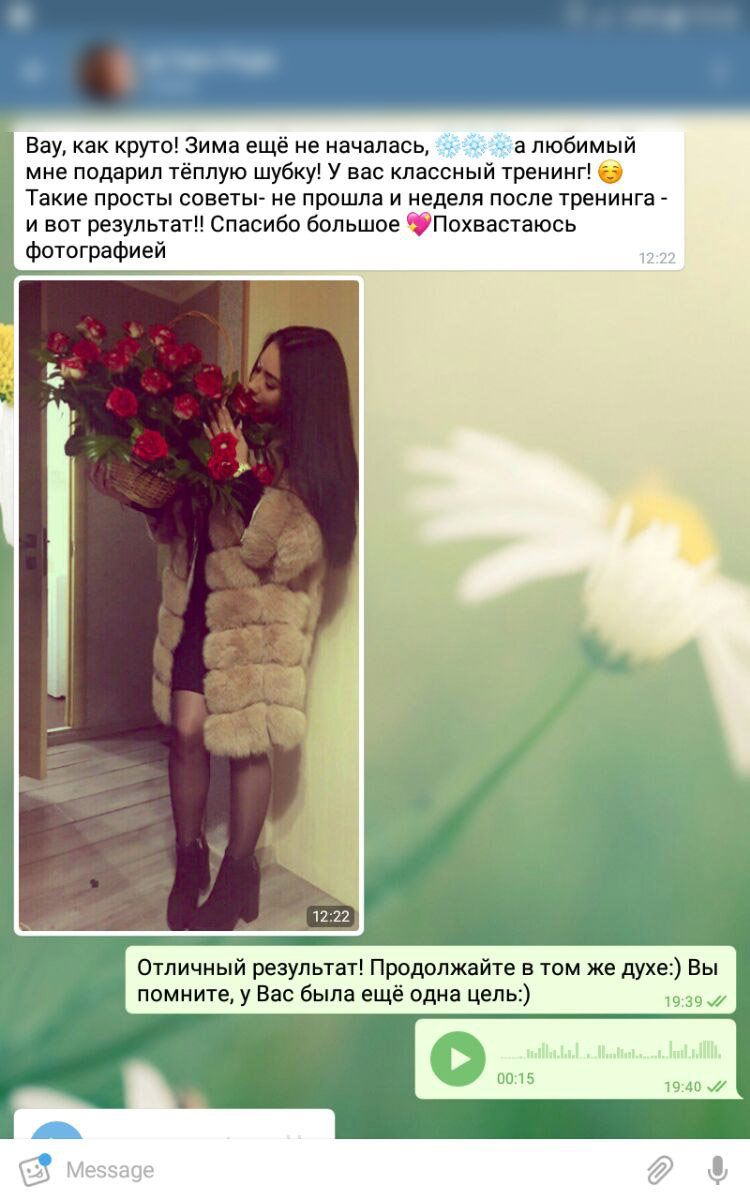Play the 00:15 voice message
Viewport: 750px width, 1200px height.
point(458,1059)
